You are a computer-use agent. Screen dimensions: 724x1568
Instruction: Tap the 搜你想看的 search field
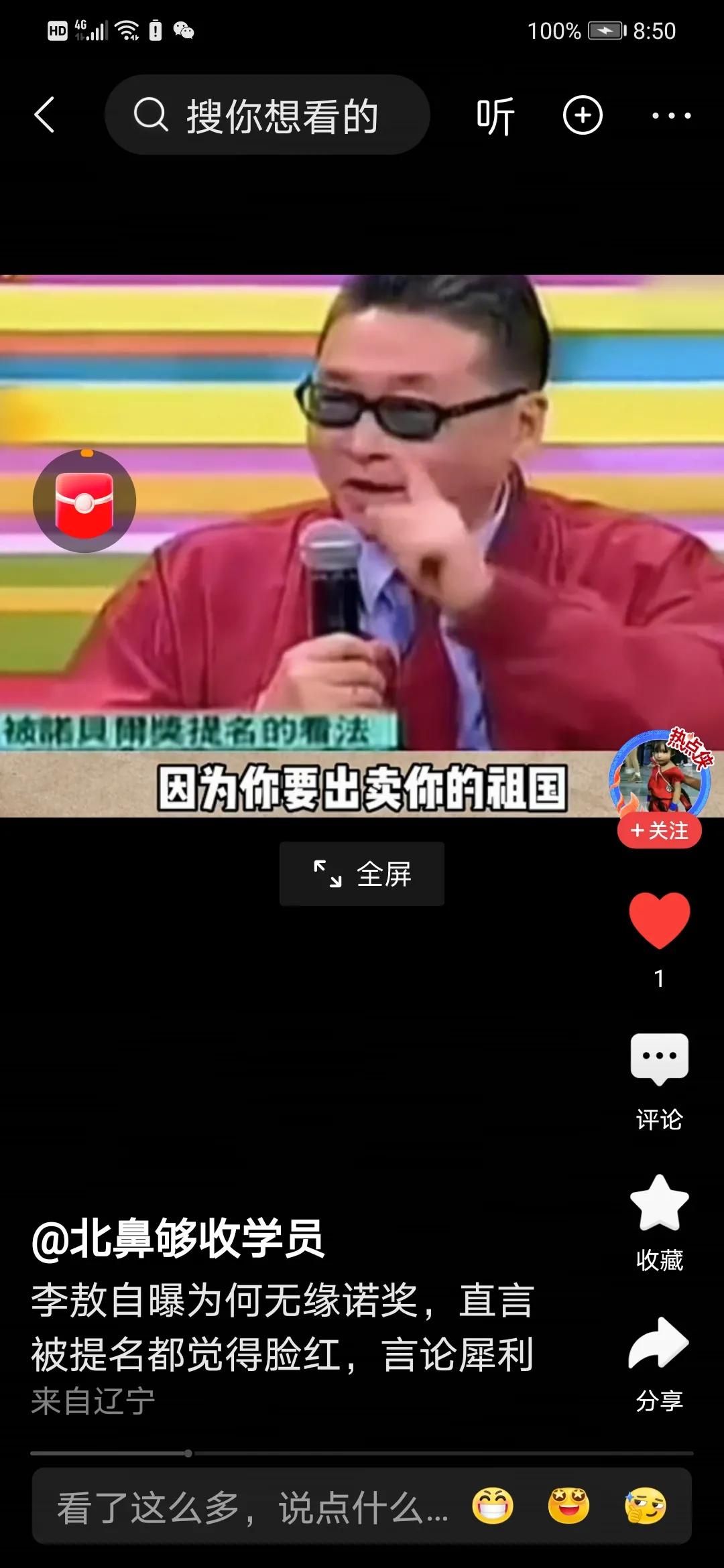point(268,114)
